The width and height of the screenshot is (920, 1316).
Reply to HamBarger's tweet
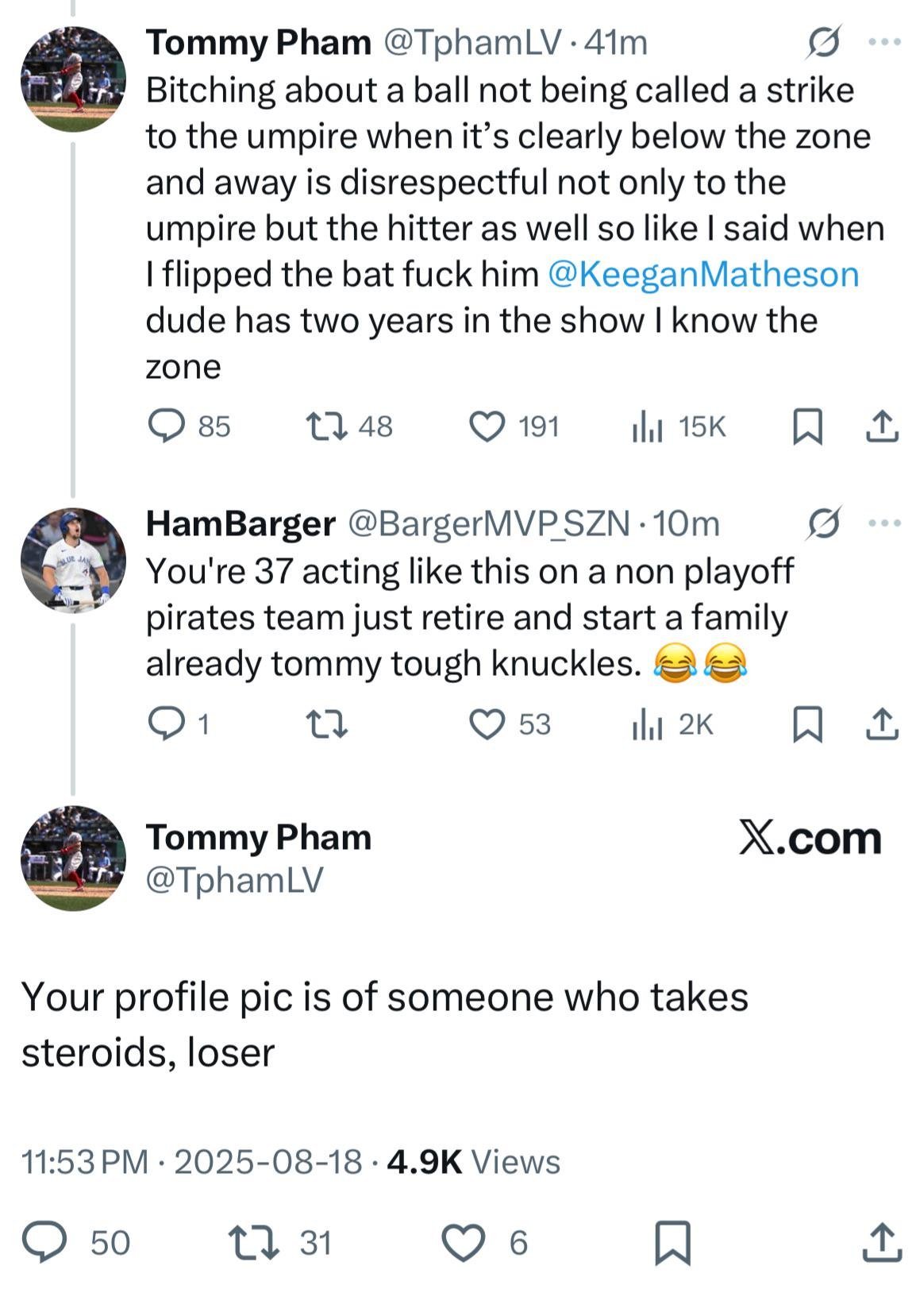pos(167,724)
